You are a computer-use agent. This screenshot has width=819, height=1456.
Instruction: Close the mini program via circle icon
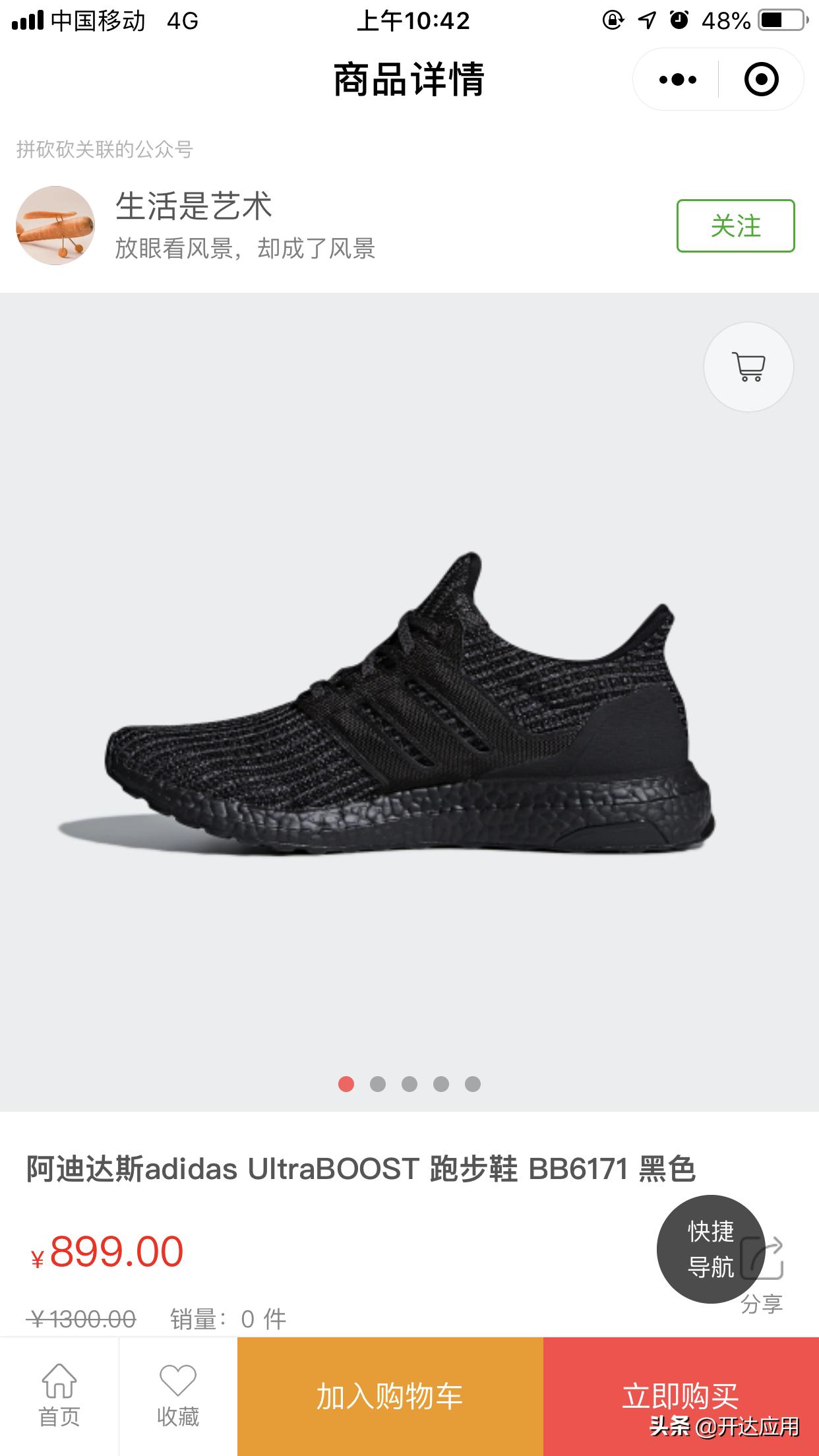pyautogui.click(x=762, y=80)
